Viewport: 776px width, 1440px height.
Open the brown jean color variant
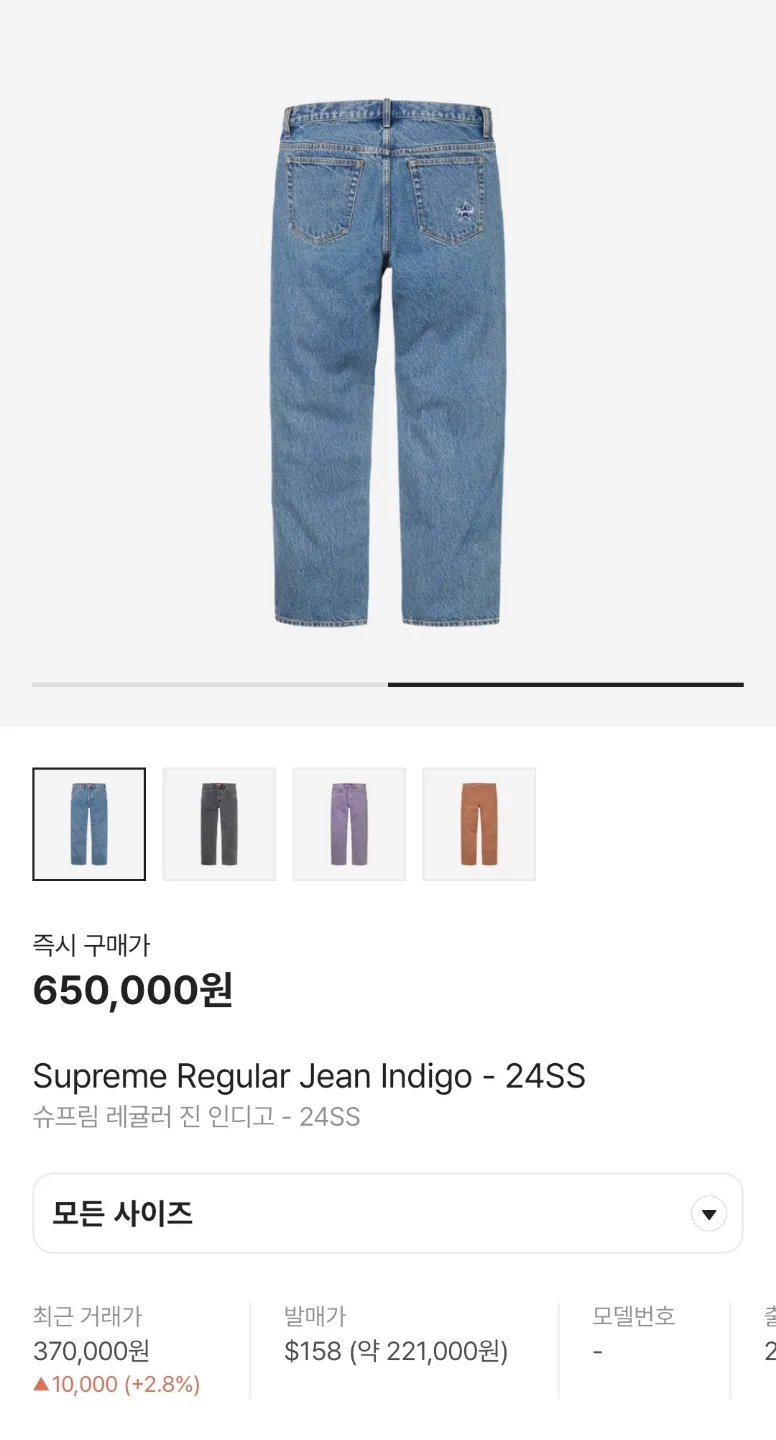[x=479, y=824]
